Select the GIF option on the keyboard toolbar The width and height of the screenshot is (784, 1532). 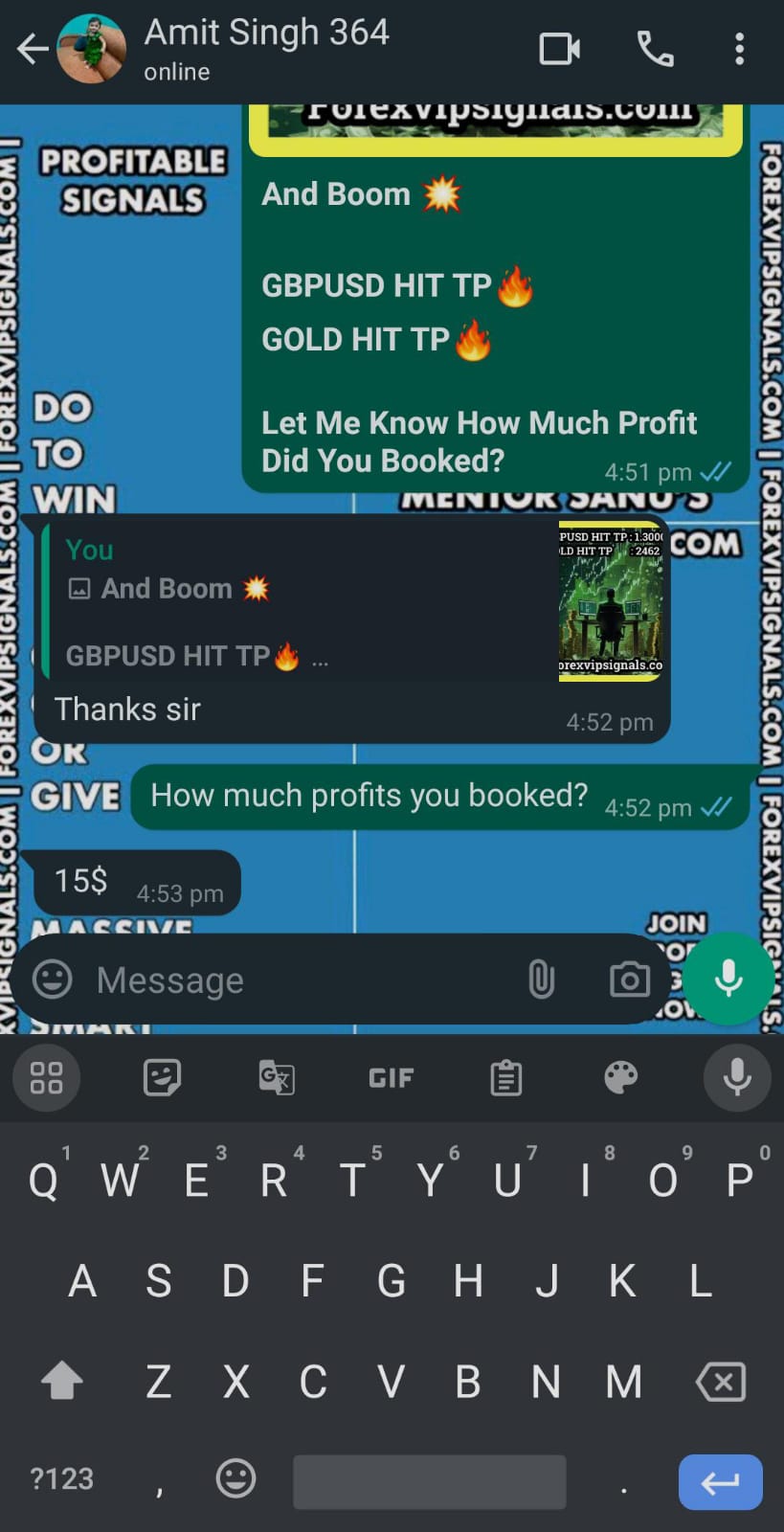click(391, 1077)
